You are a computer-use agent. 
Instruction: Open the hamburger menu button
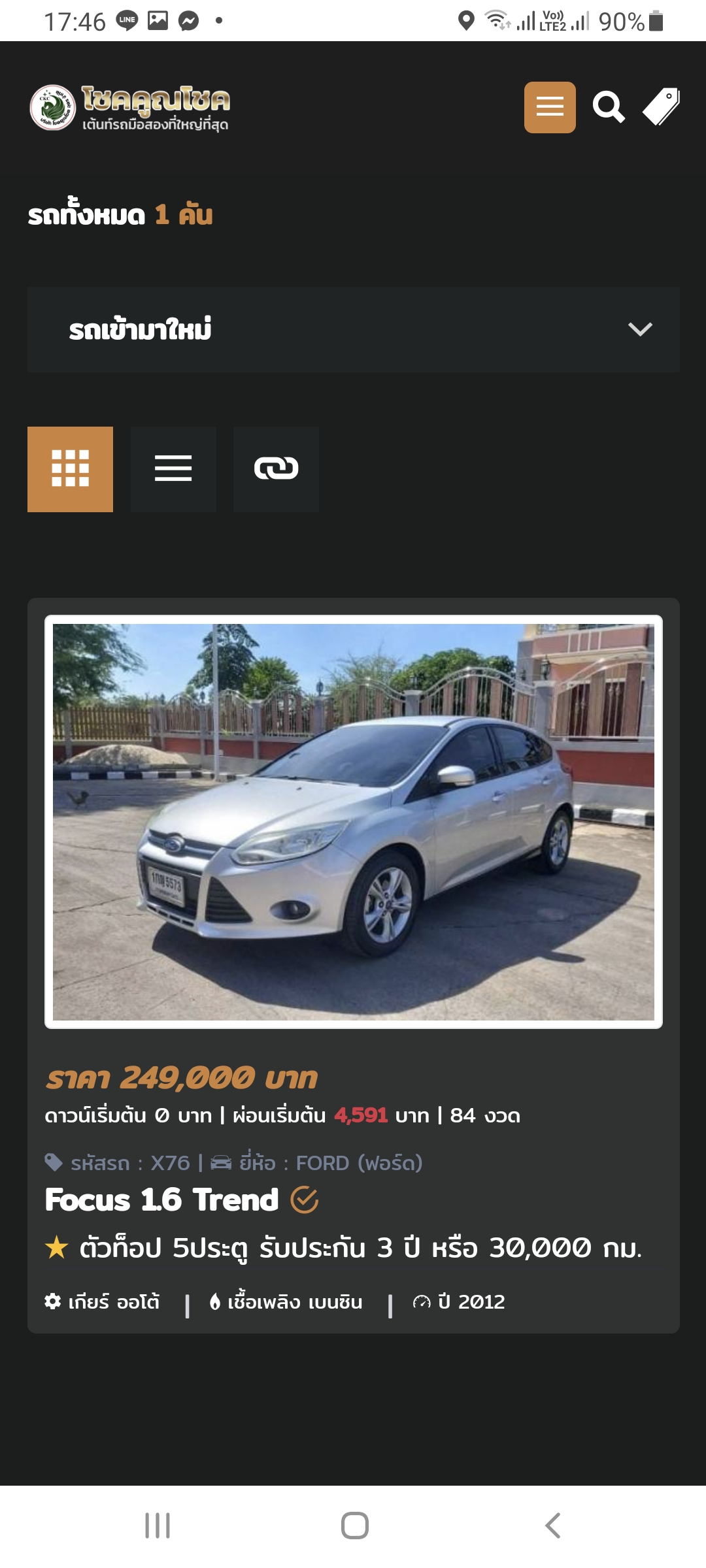[x=550, y=107]
